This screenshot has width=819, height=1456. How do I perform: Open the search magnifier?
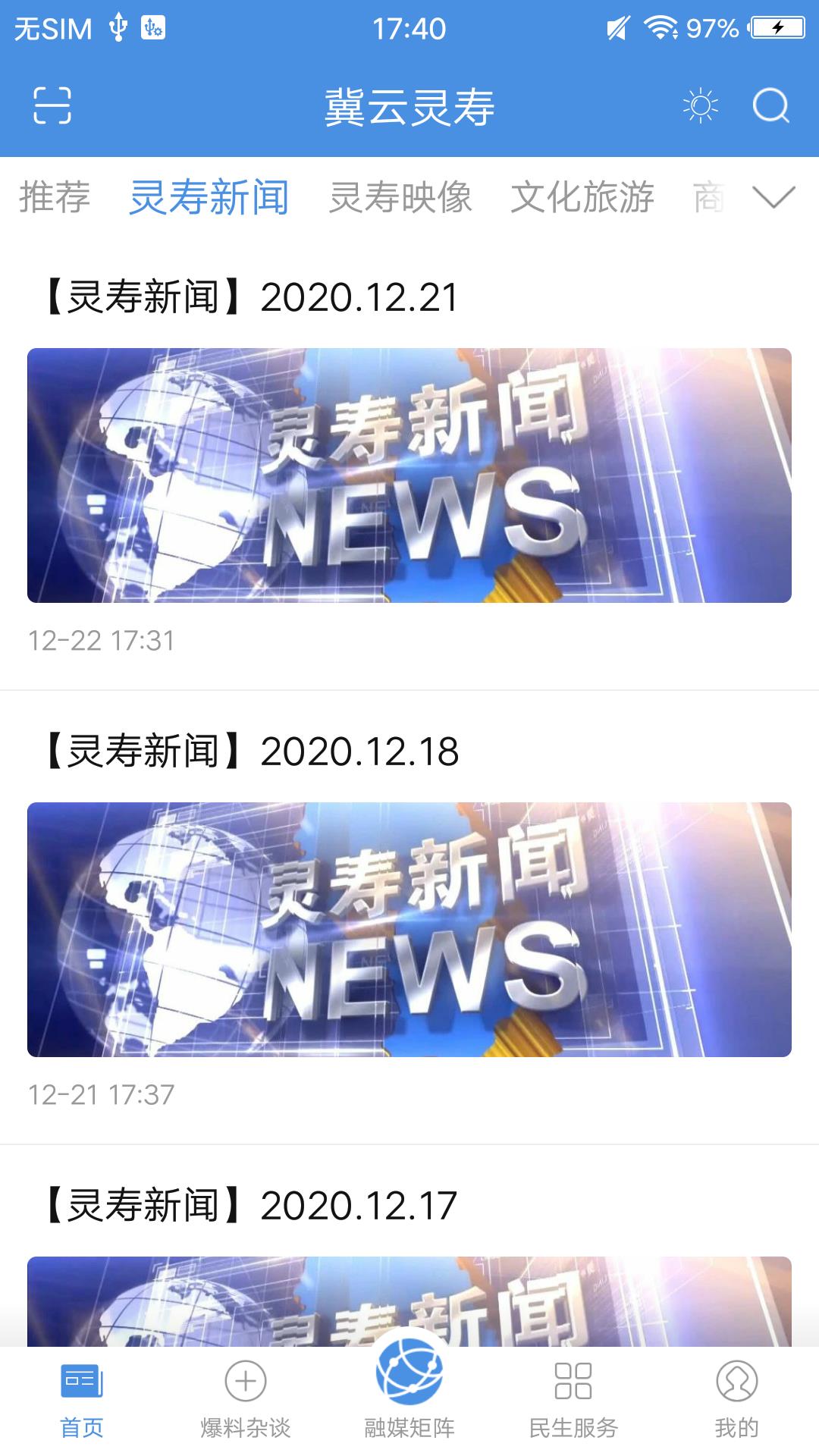[x=770, y=105]
